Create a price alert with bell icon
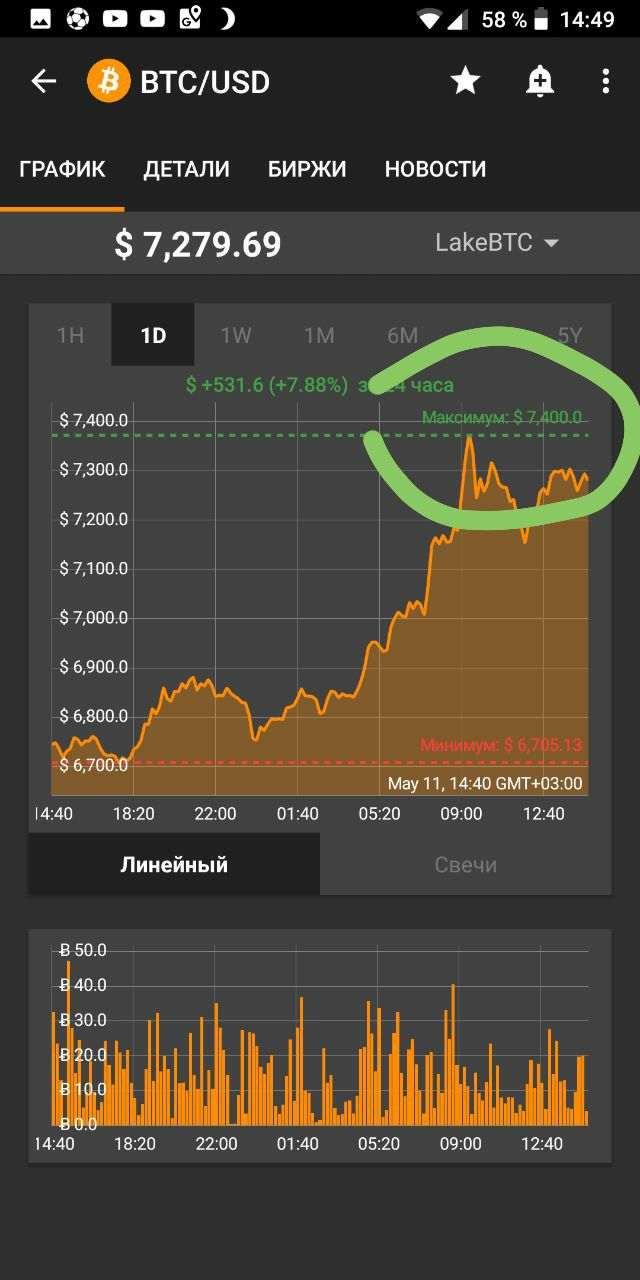Image resolution: width=640 pixels, height=1280 pixels. click(540, 81)
